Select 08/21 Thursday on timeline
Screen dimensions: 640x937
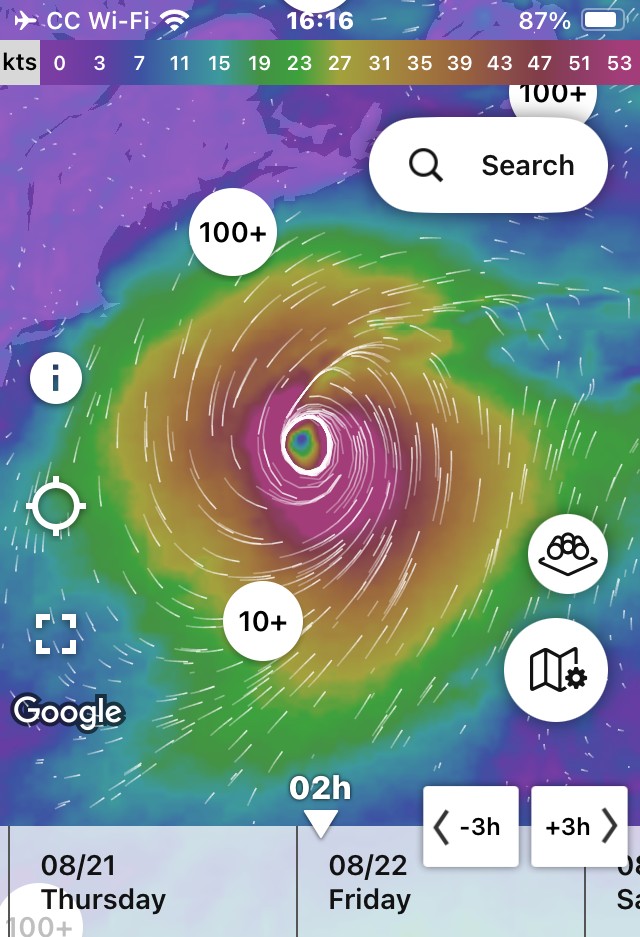pos(103,882)
